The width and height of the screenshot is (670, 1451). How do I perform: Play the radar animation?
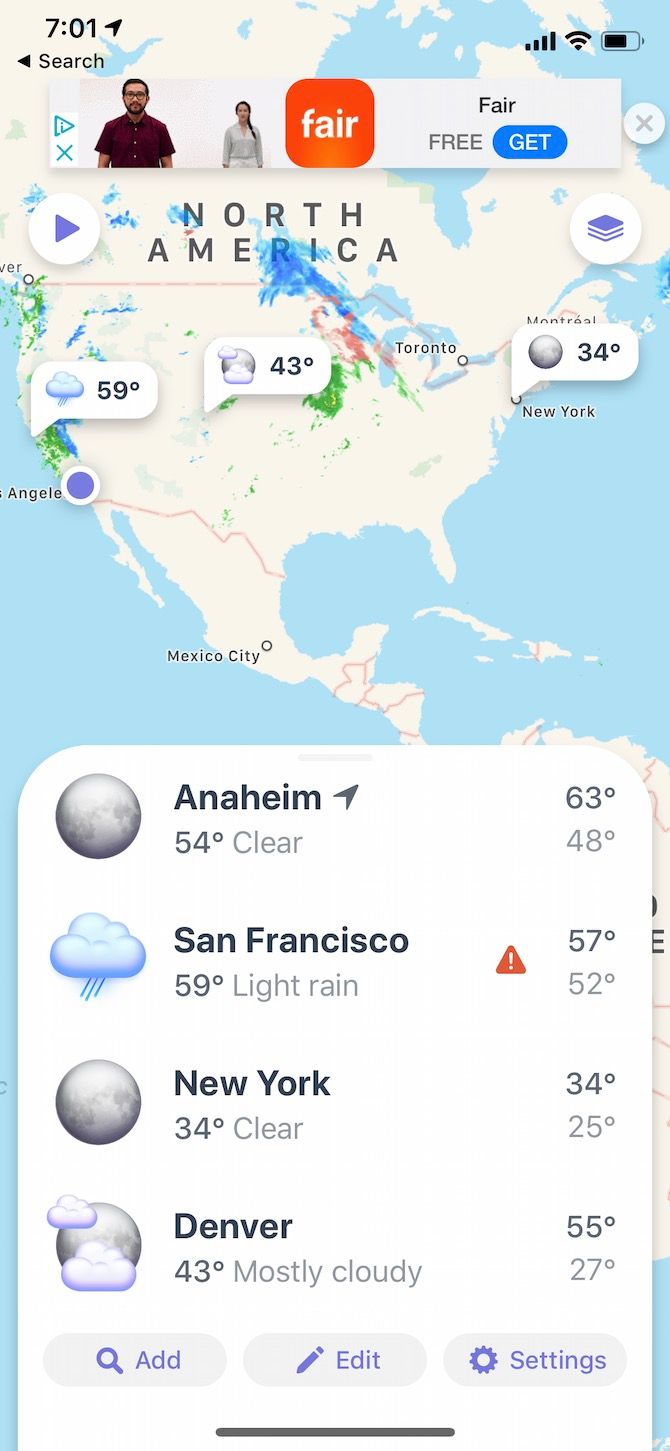click(65, 230)
